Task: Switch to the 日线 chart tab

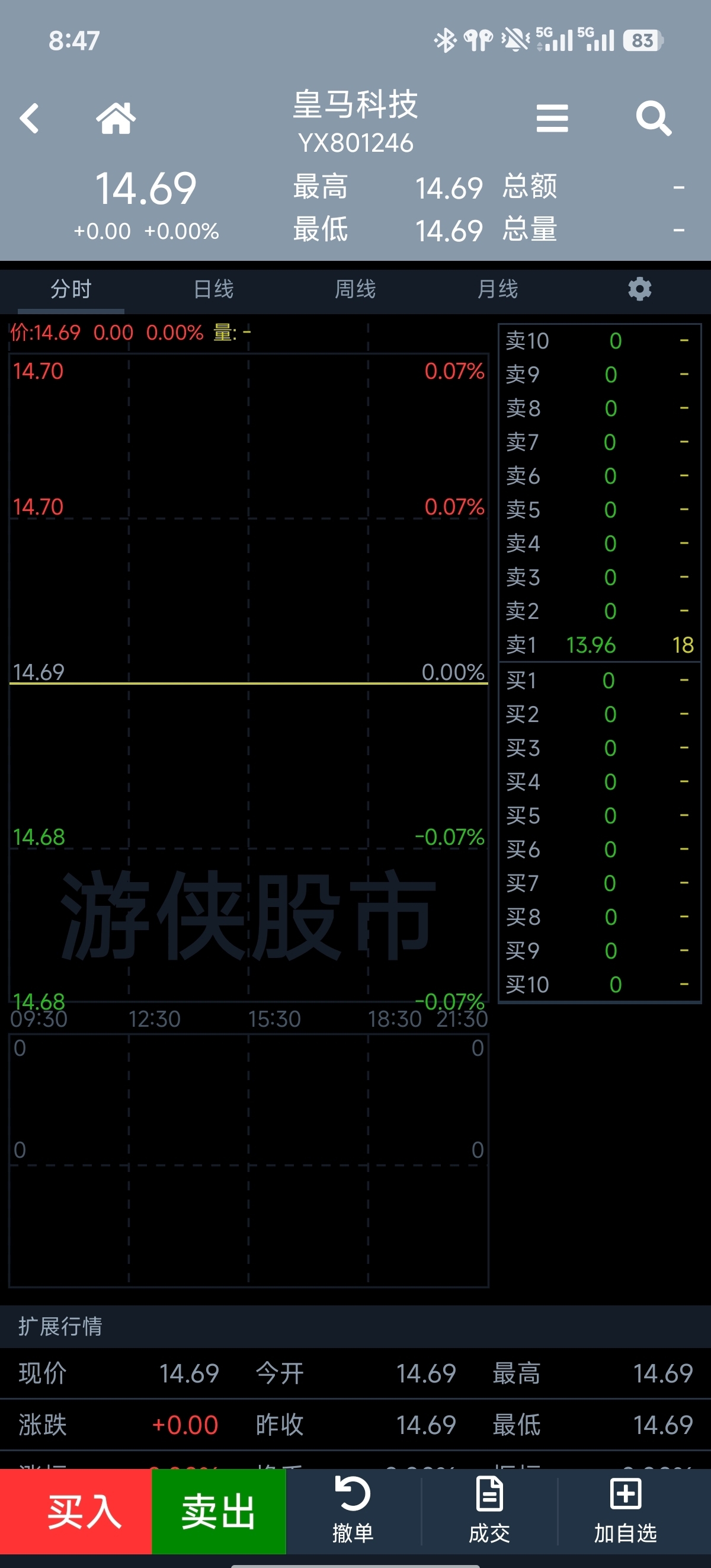Action: (x=213, y=289)
